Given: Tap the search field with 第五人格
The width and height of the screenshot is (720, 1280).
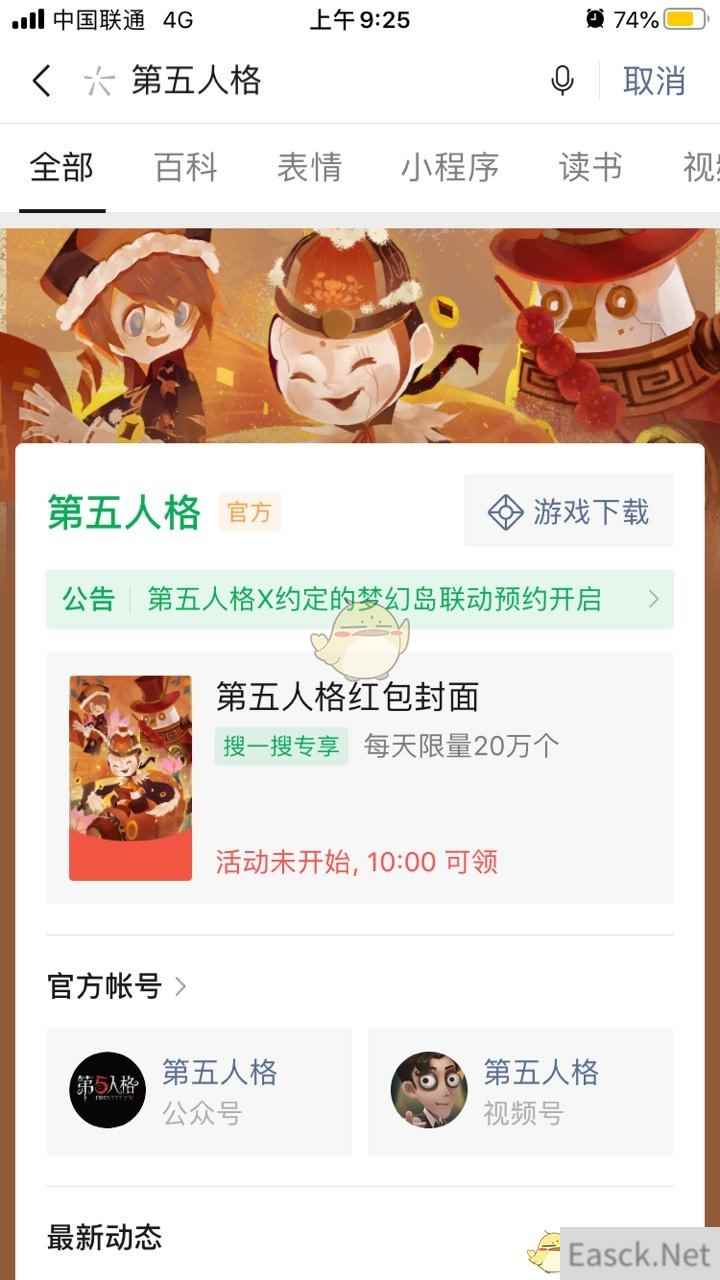Looking at the screenshot, I should [300, 81].
